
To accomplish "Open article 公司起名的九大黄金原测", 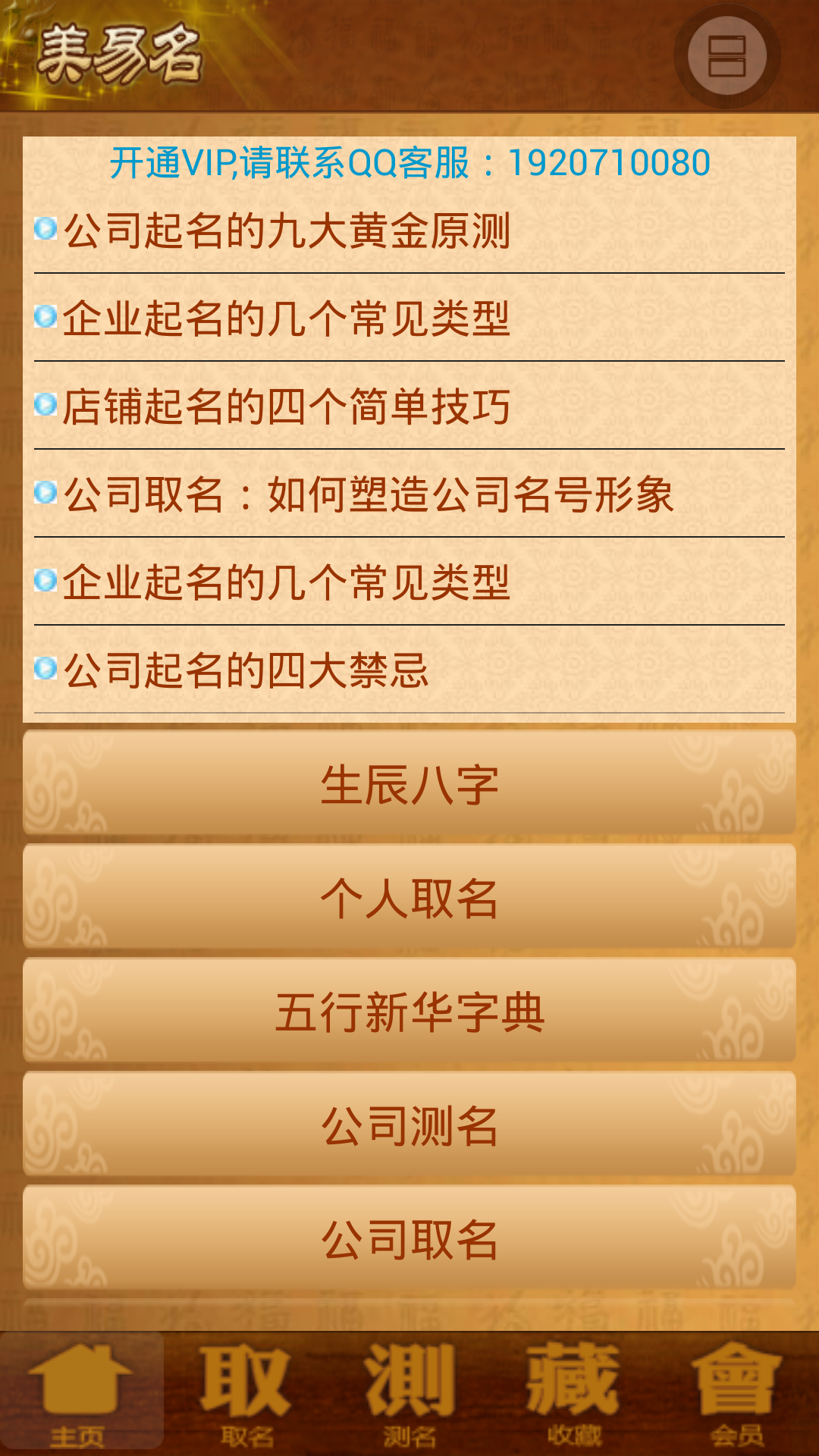I will click(x=409, y=231).
